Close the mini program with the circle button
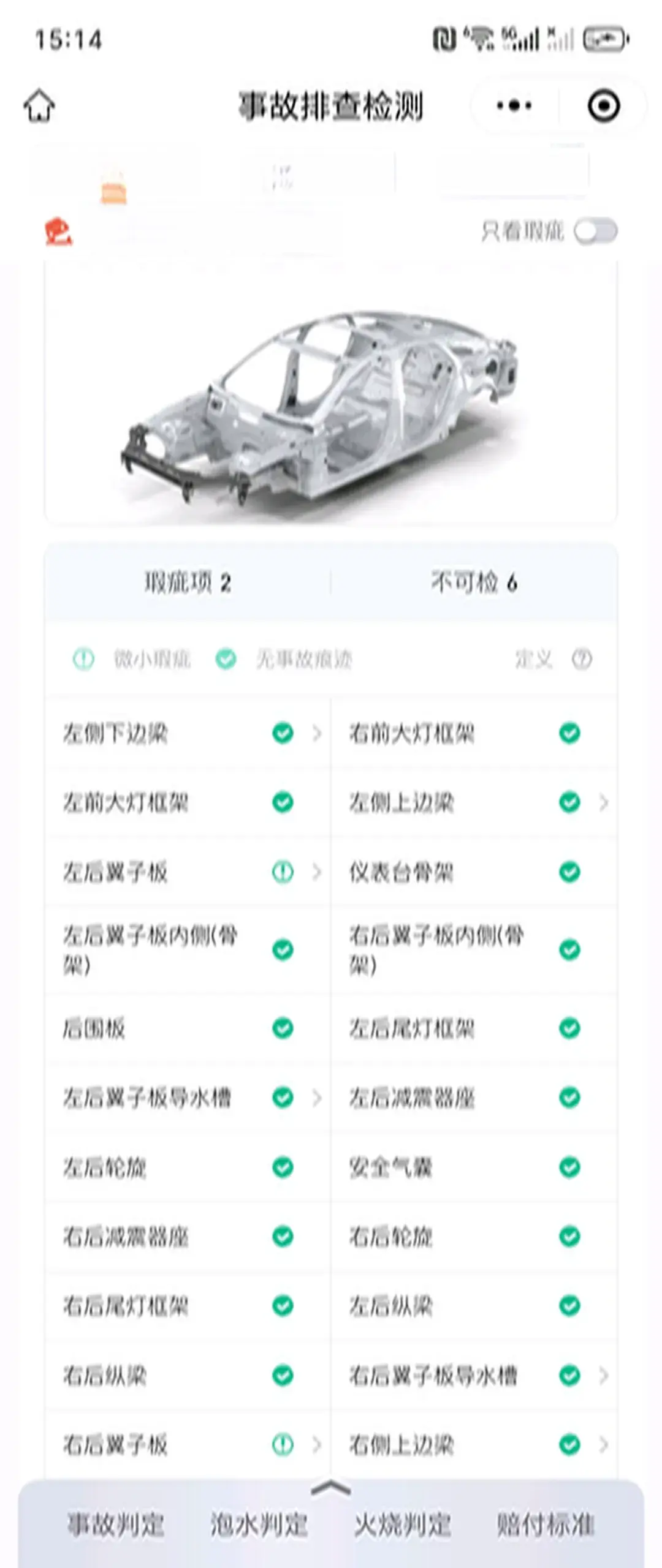Image resolution: width=662 pixels, height=1568 pixels. click(x=603, y=106)
